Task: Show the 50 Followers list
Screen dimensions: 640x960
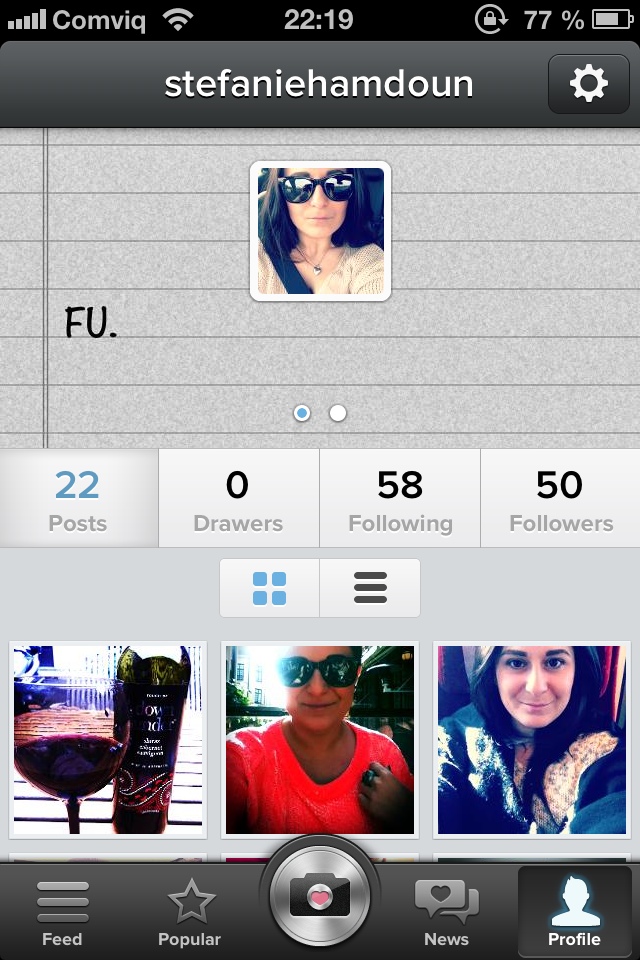Action: (560, 499)
